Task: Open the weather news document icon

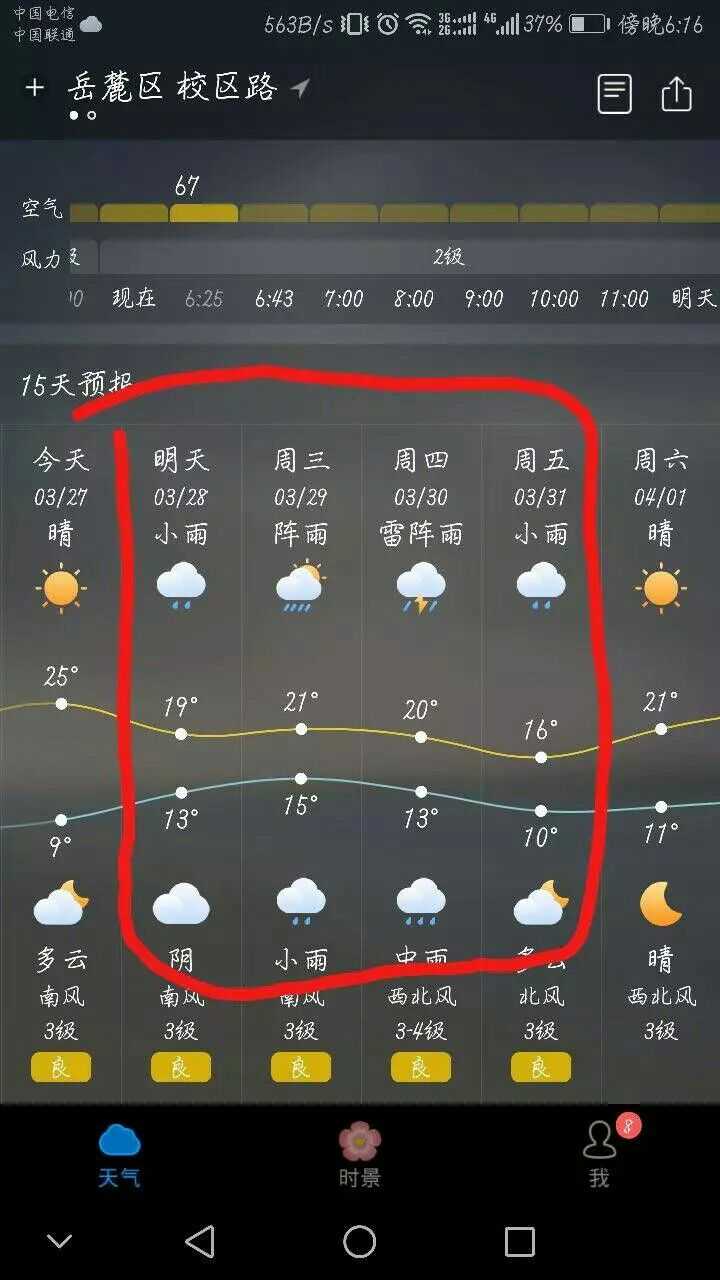Action: pyautogui.click(x=614, y=94)
